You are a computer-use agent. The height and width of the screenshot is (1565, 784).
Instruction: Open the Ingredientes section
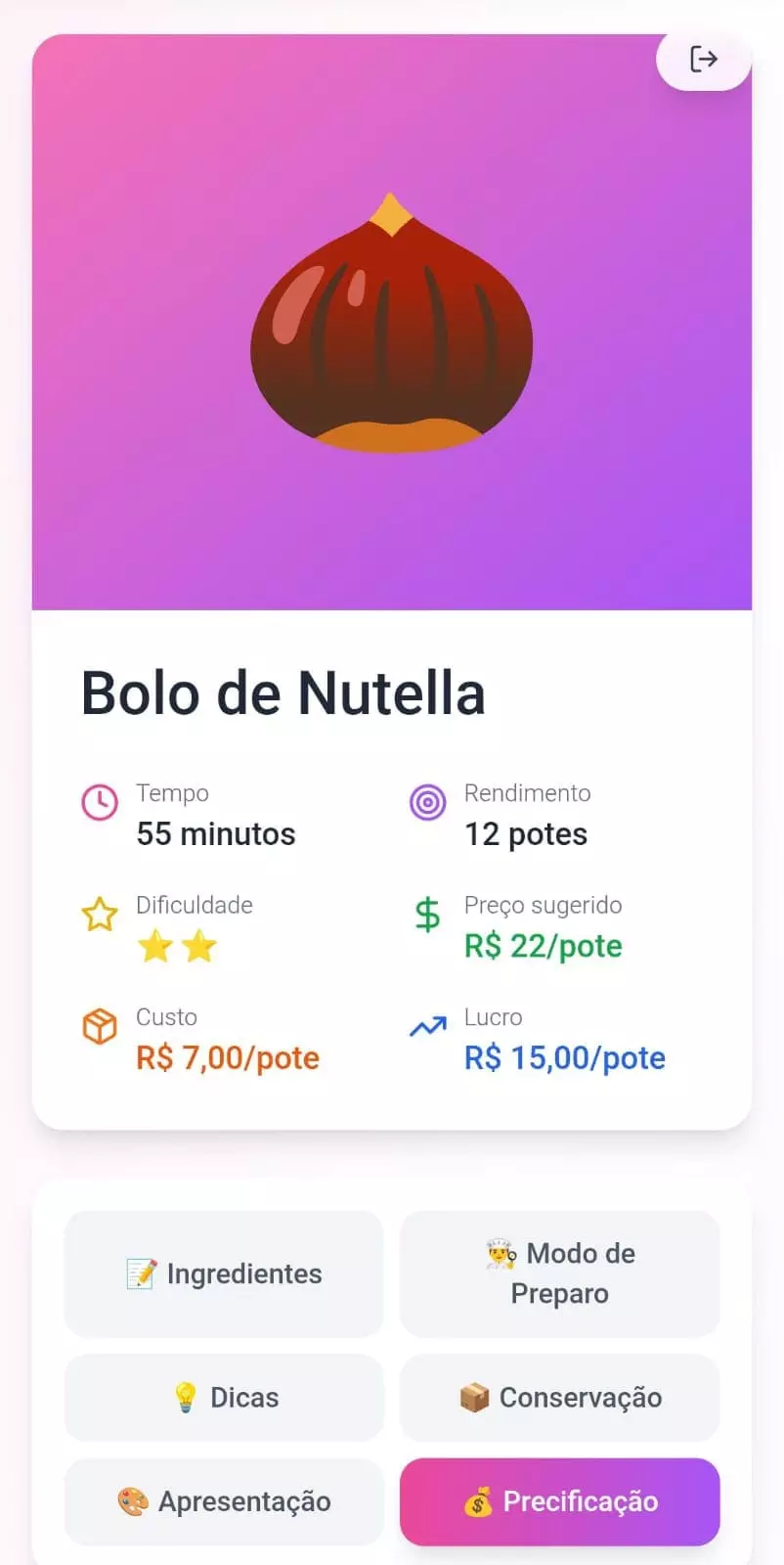[x=223, y=1274]
